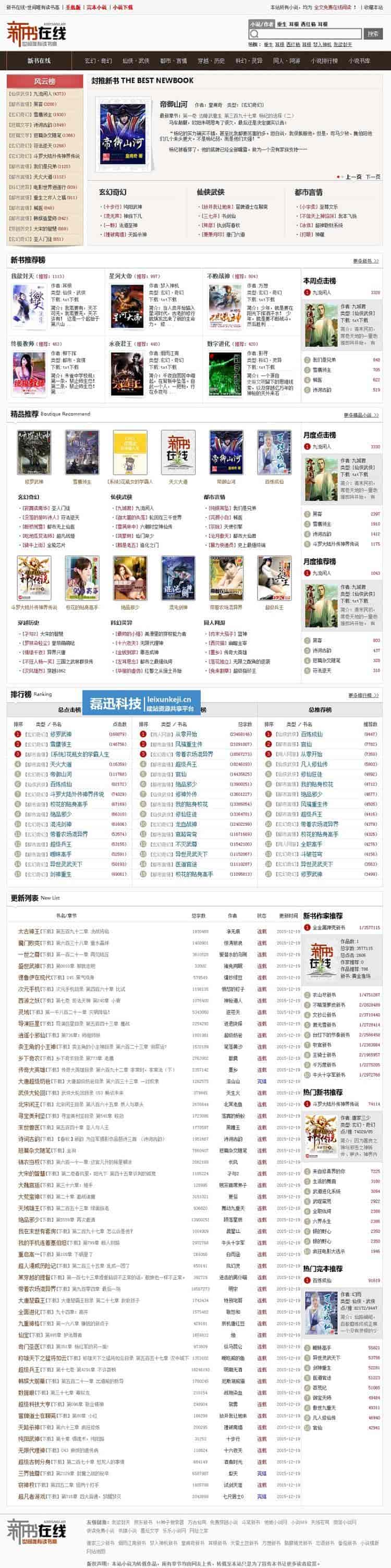
Task: Open 更多精品小说 in the recommendations
Action: 361,414
